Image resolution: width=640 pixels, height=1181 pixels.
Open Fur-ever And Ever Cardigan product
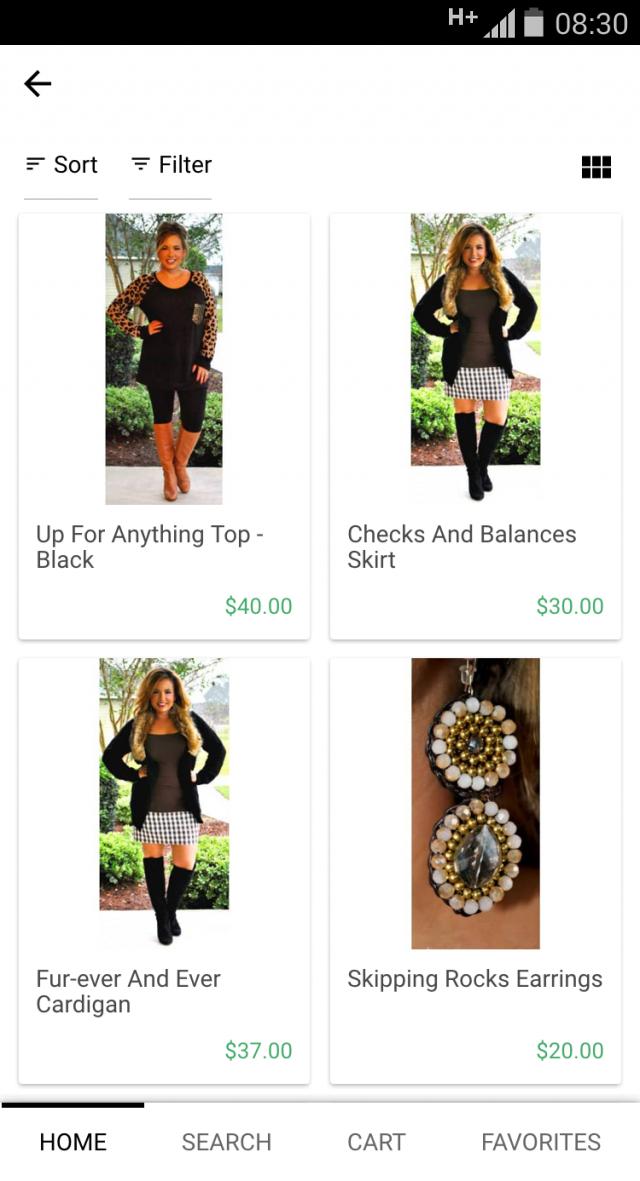click(164, 870)
